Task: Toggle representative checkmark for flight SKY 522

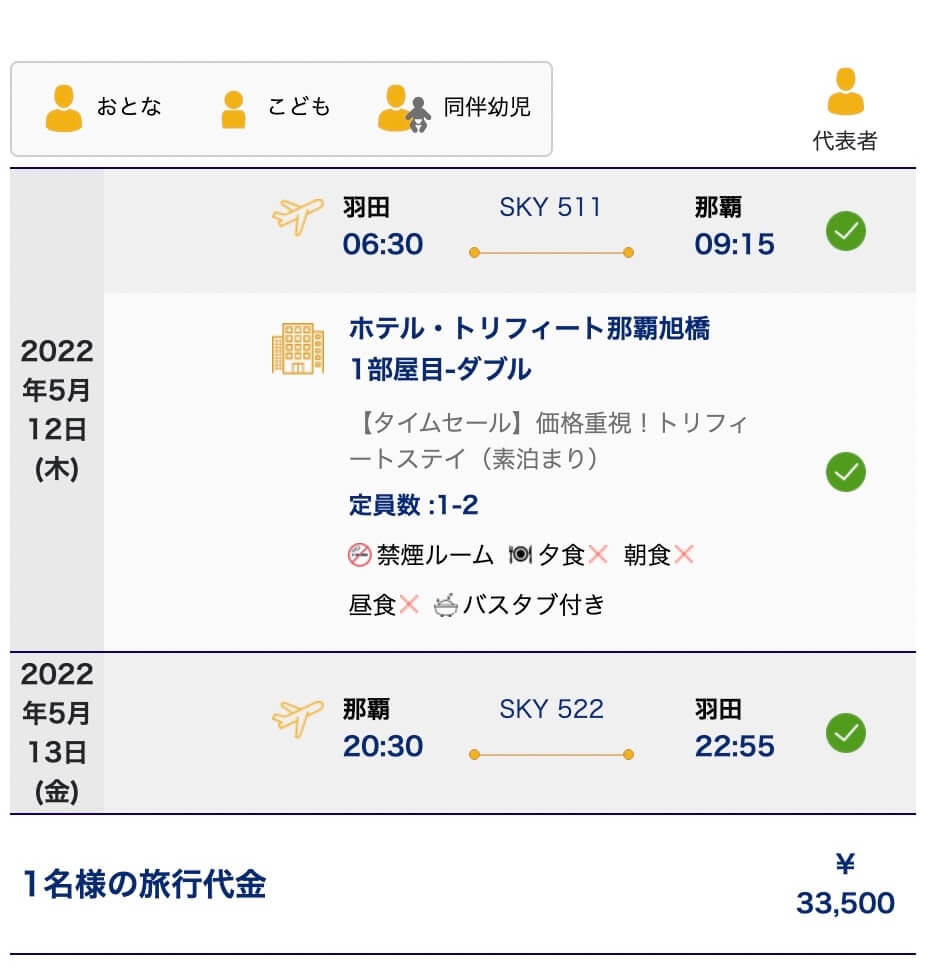Action: point(845,734)
